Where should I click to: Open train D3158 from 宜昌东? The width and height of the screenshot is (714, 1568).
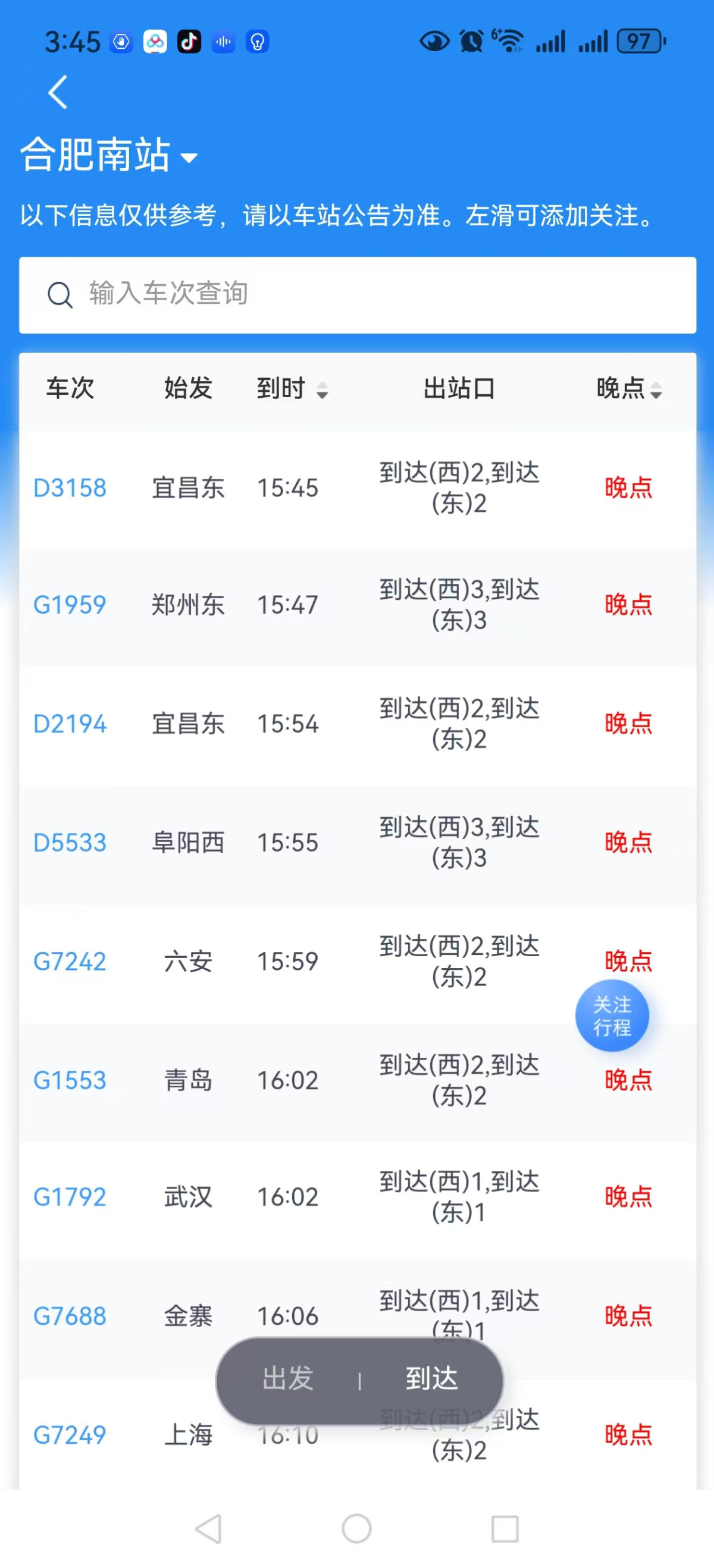[x=357, y=488]
